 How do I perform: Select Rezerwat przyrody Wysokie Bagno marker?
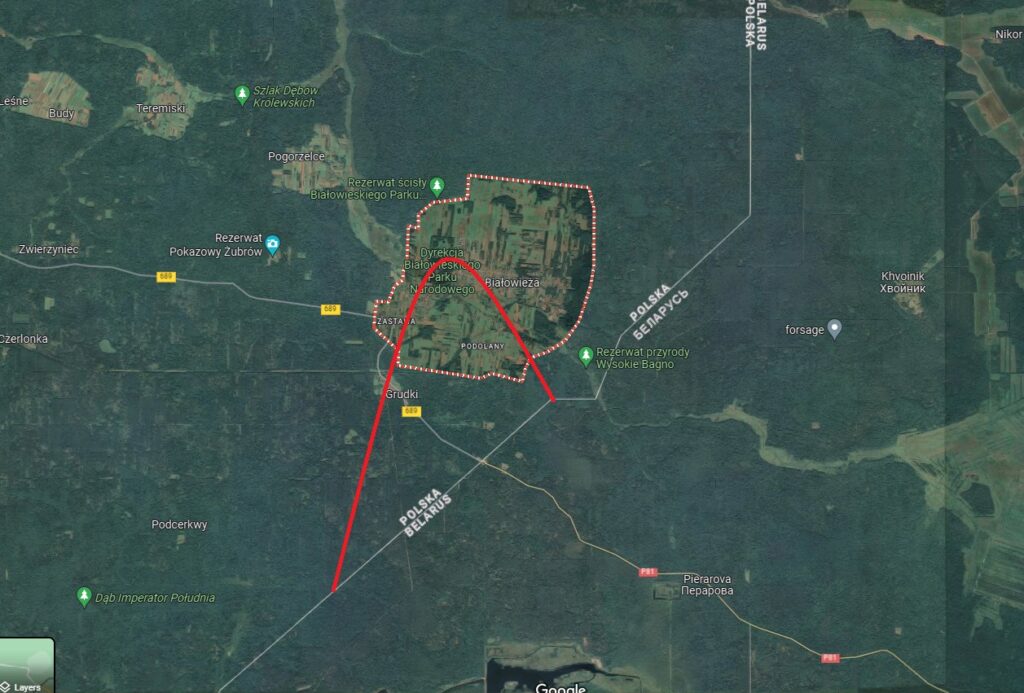tap(586, 355)
